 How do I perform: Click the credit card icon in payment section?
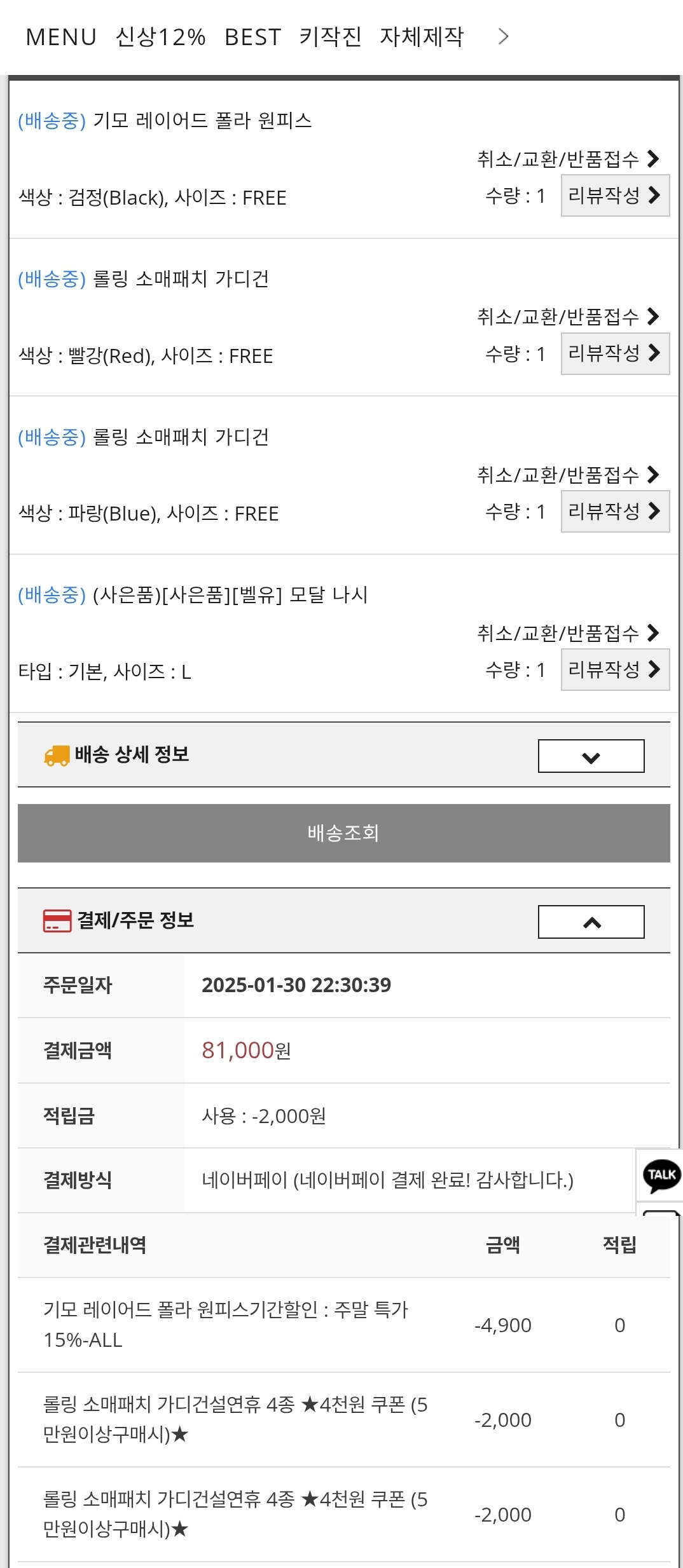point(57,920)
